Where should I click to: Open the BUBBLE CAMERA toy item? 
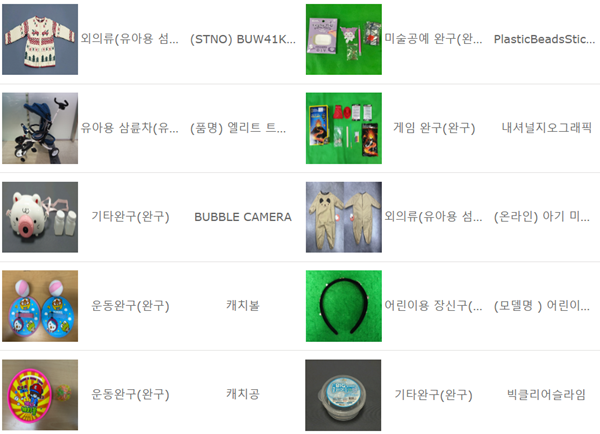(x=243, y=217)
